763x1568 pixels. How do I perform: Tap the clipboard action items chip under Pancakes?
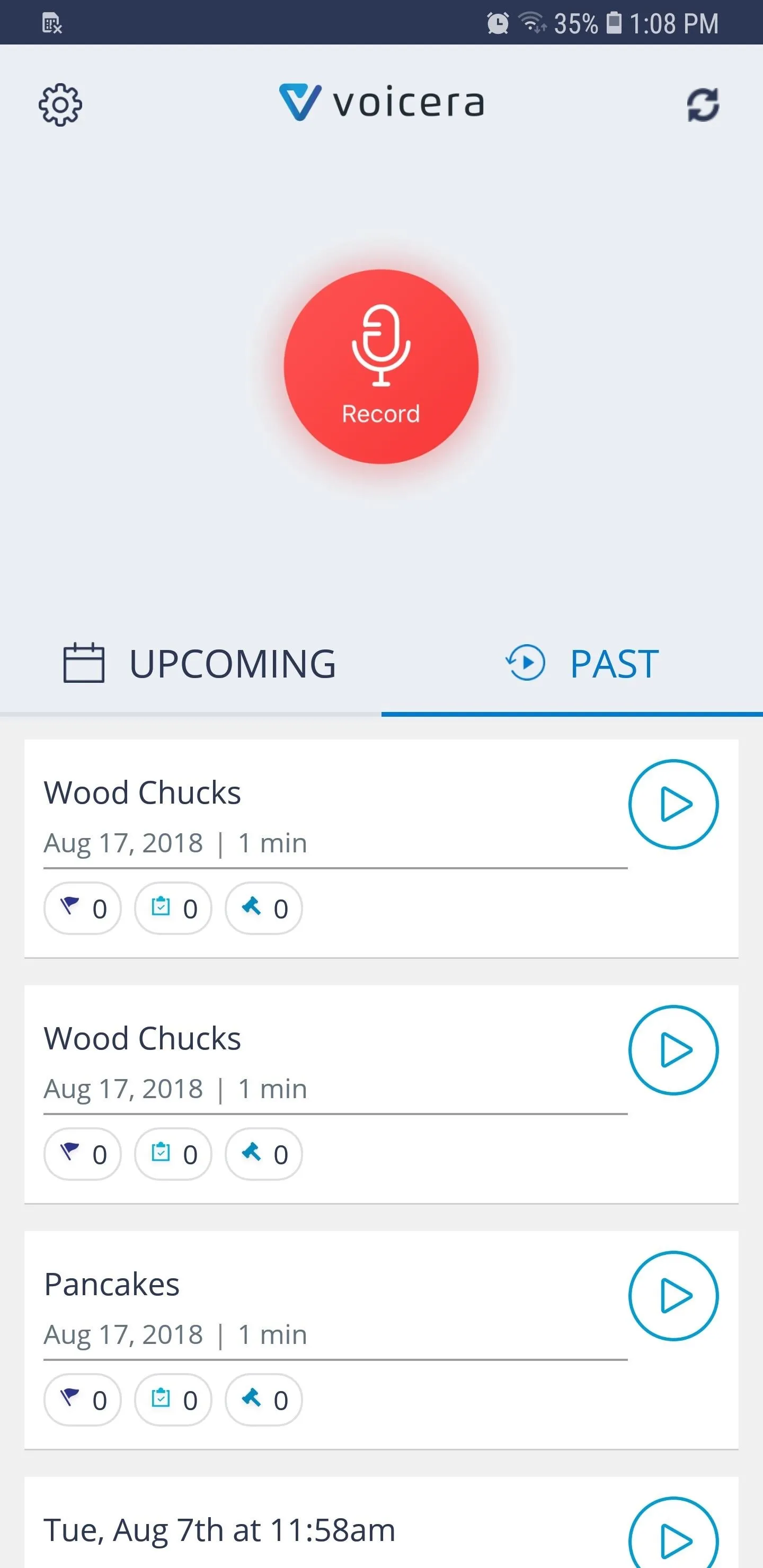click(x=173, y=1400)
